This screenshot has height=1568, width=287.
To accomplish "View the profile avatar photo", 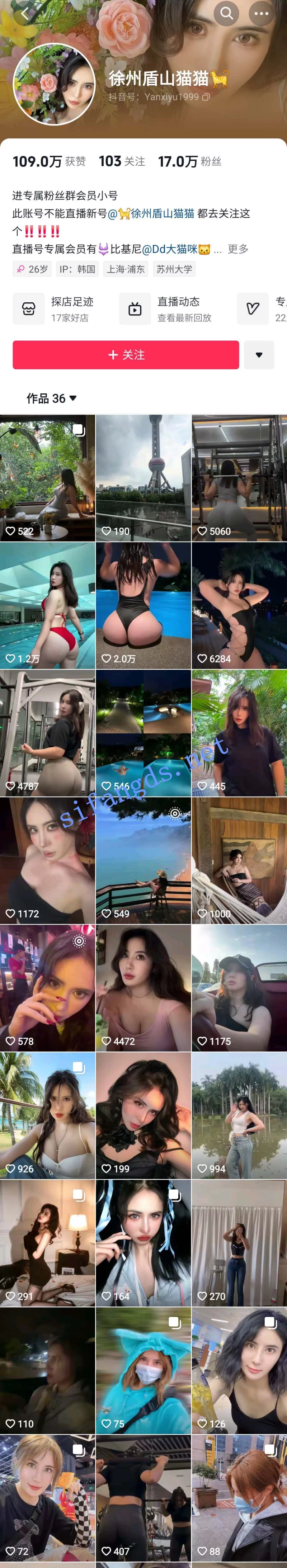I will coord(54,84).
